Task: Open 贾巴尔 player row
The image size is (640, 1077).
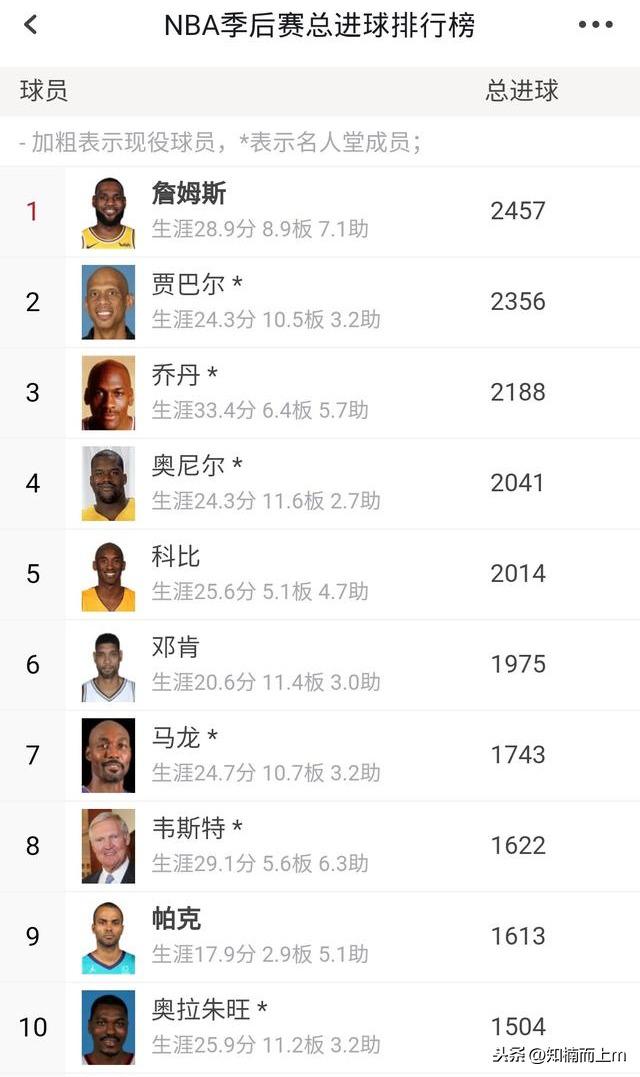Action: [320, 302]
